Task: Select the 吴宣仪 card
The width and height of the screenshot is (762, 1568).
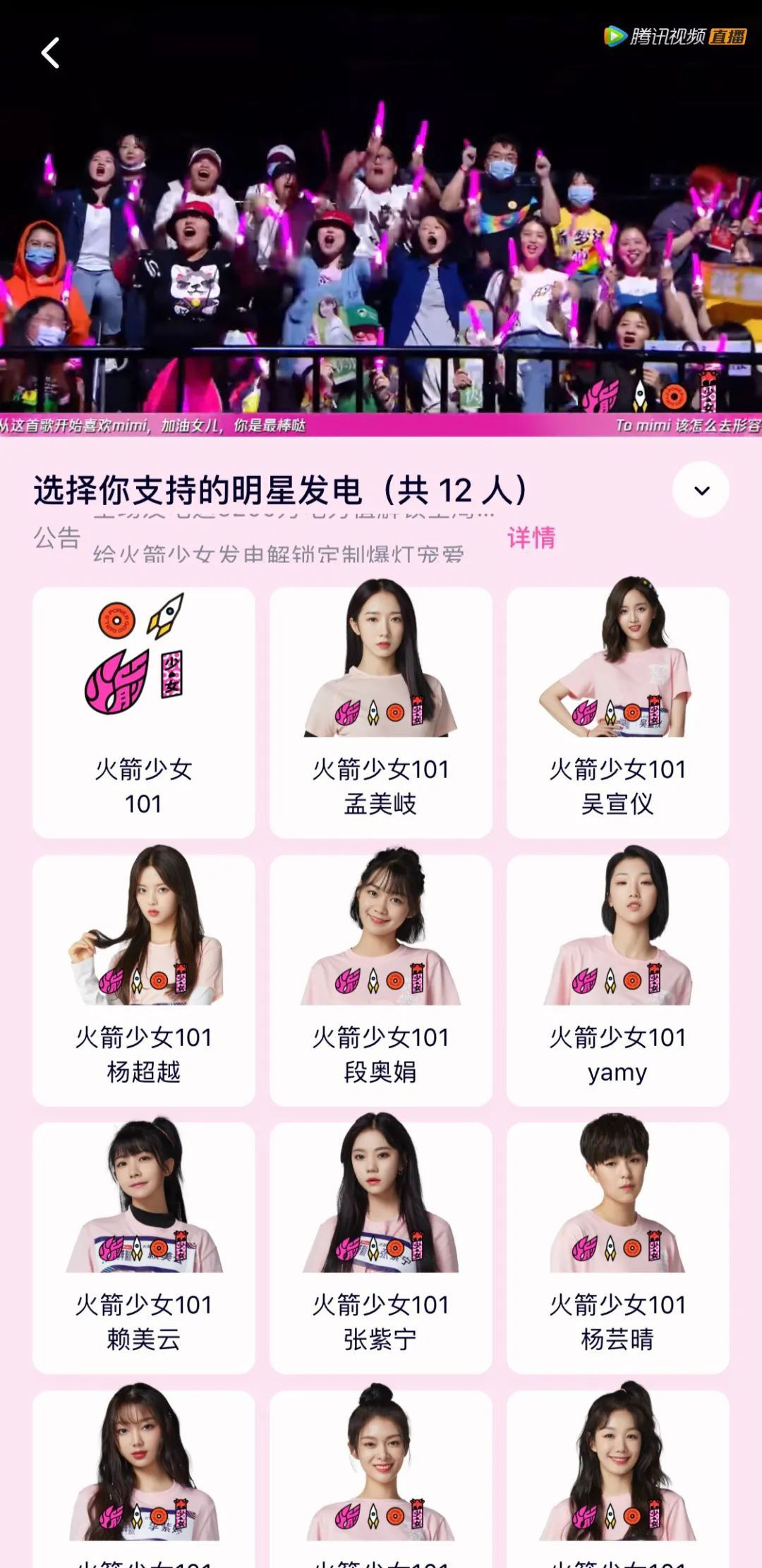Action: coord(617,712)
